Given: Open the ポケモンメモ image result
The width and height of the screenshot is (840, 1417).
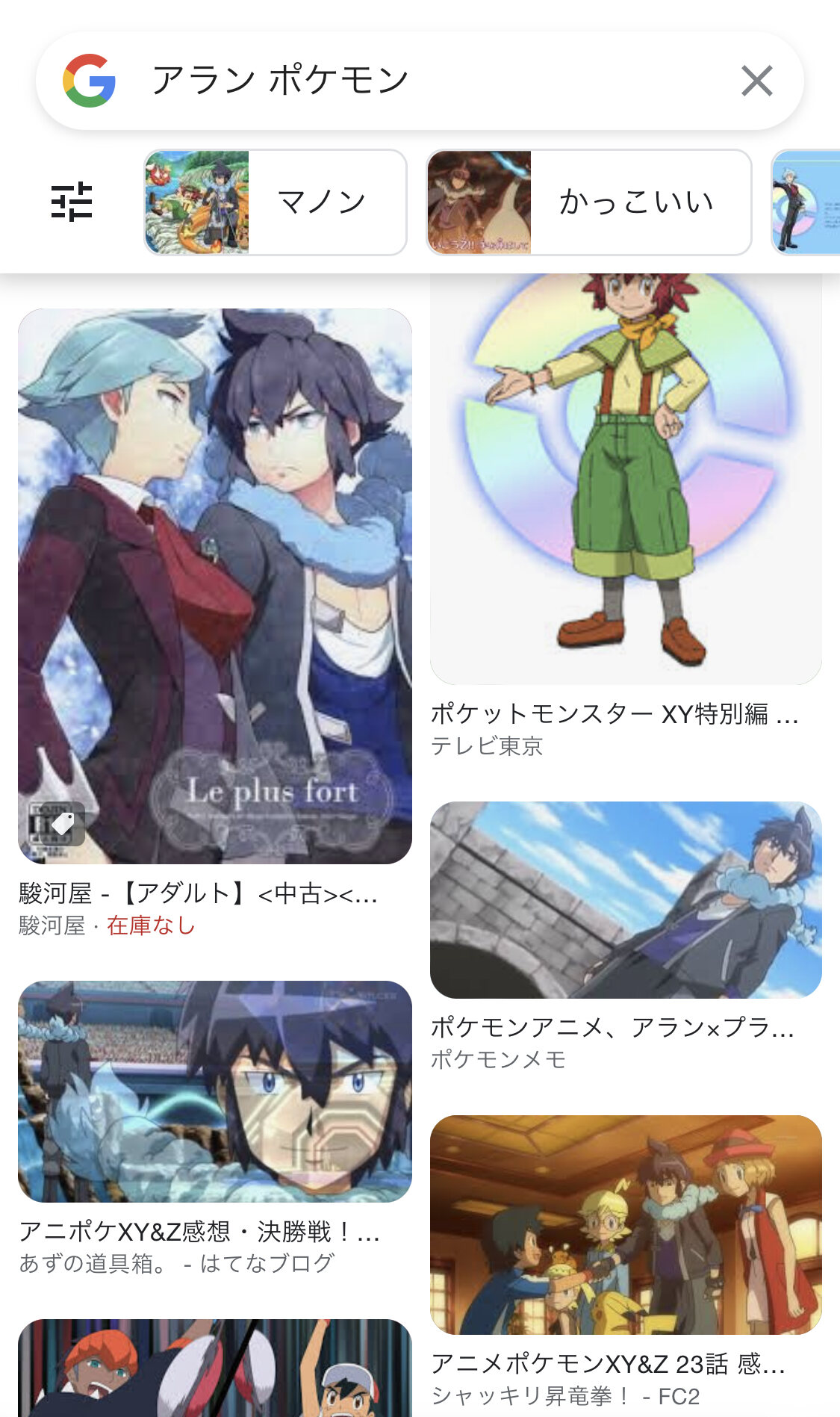Looking at the screenshot, I should click(x=626, y=900).
